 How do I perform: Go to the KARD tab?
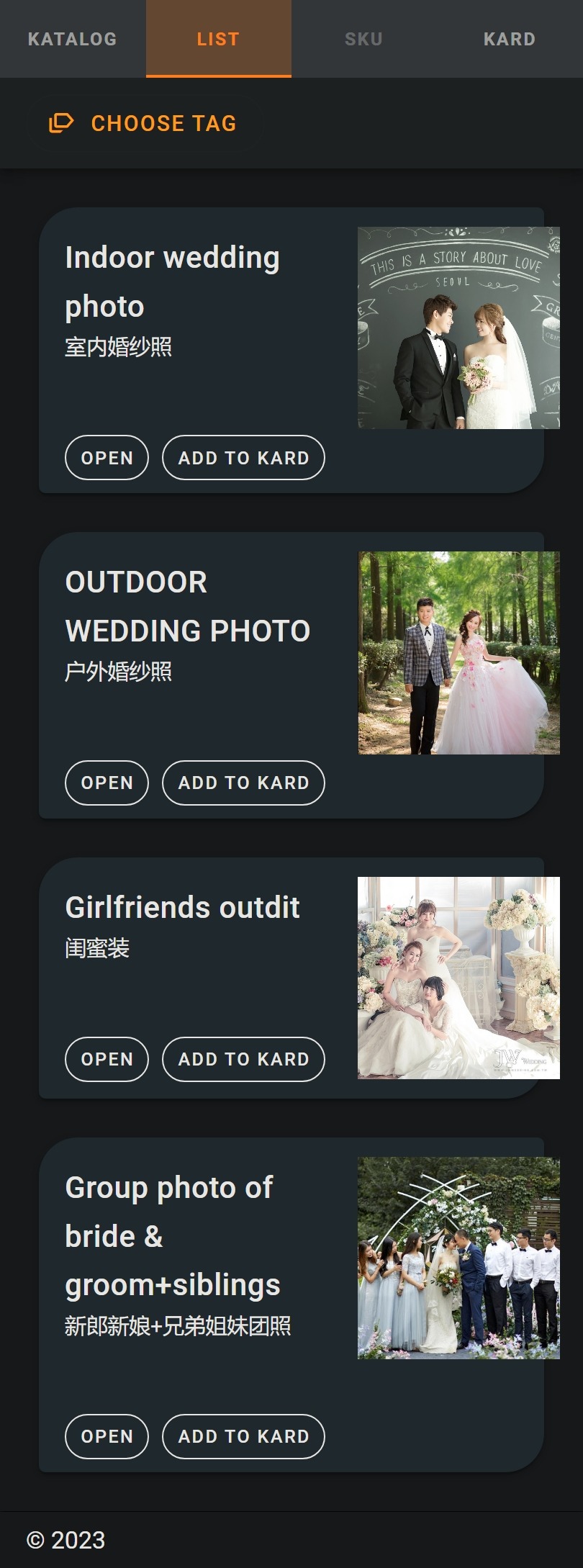510,39
